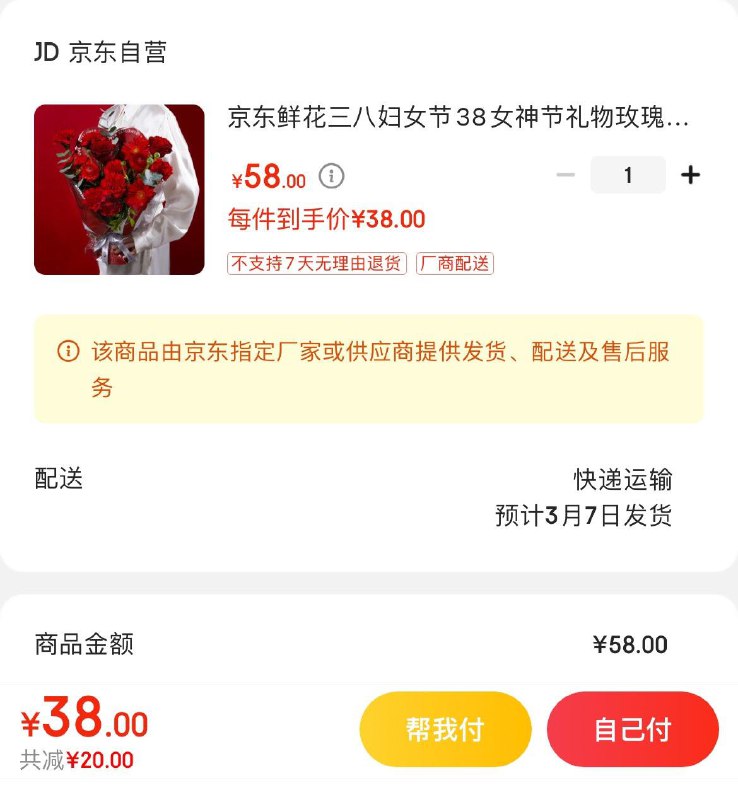This screenshot has width=738, height=800.
Task: Click the quantity field showing 1
Action: (x=629, y=173)
